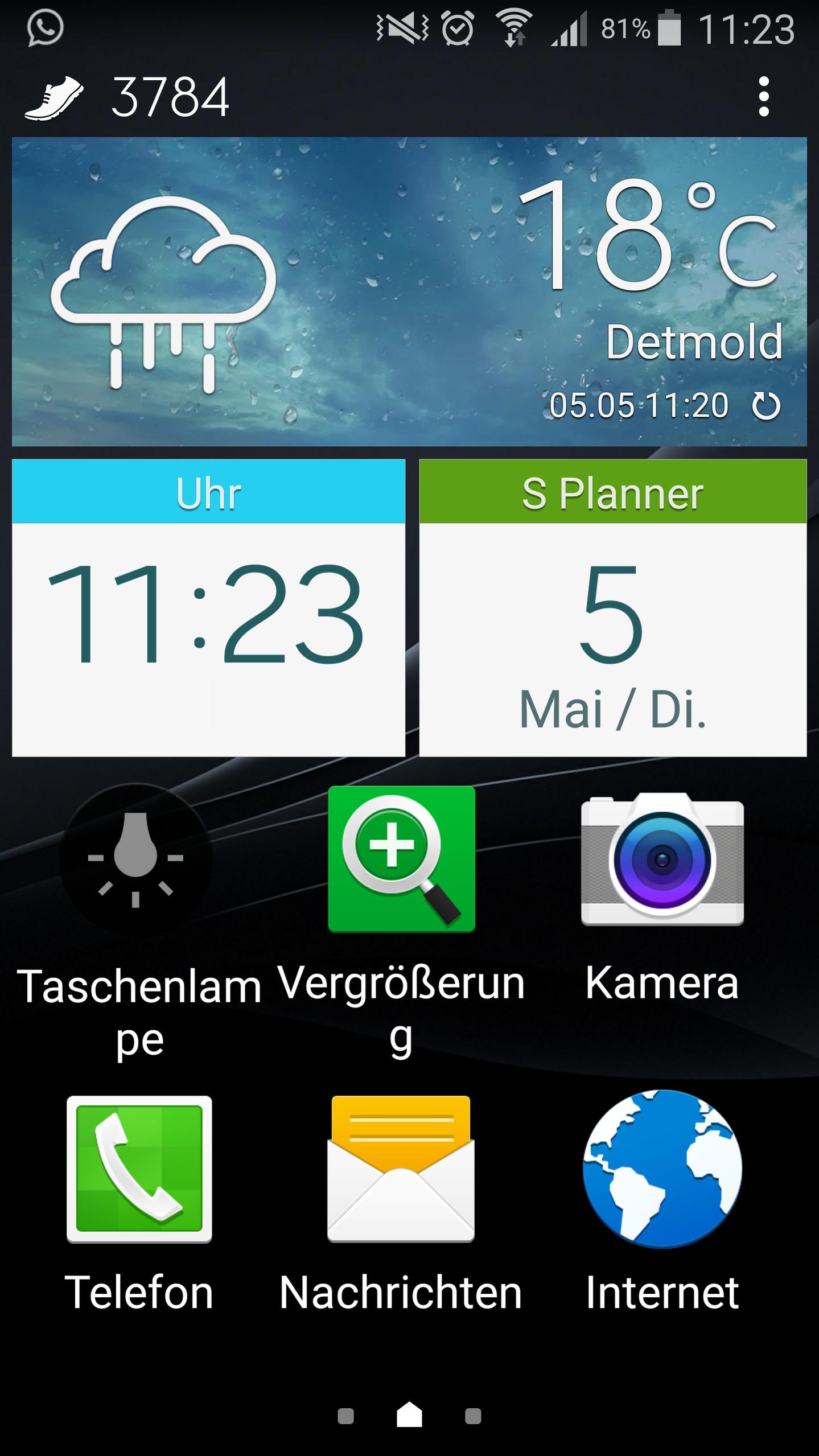Viewport: 819px width, 1456px height.
Task: Turn on the Taschenlampe flashlight
Action: 135,858
